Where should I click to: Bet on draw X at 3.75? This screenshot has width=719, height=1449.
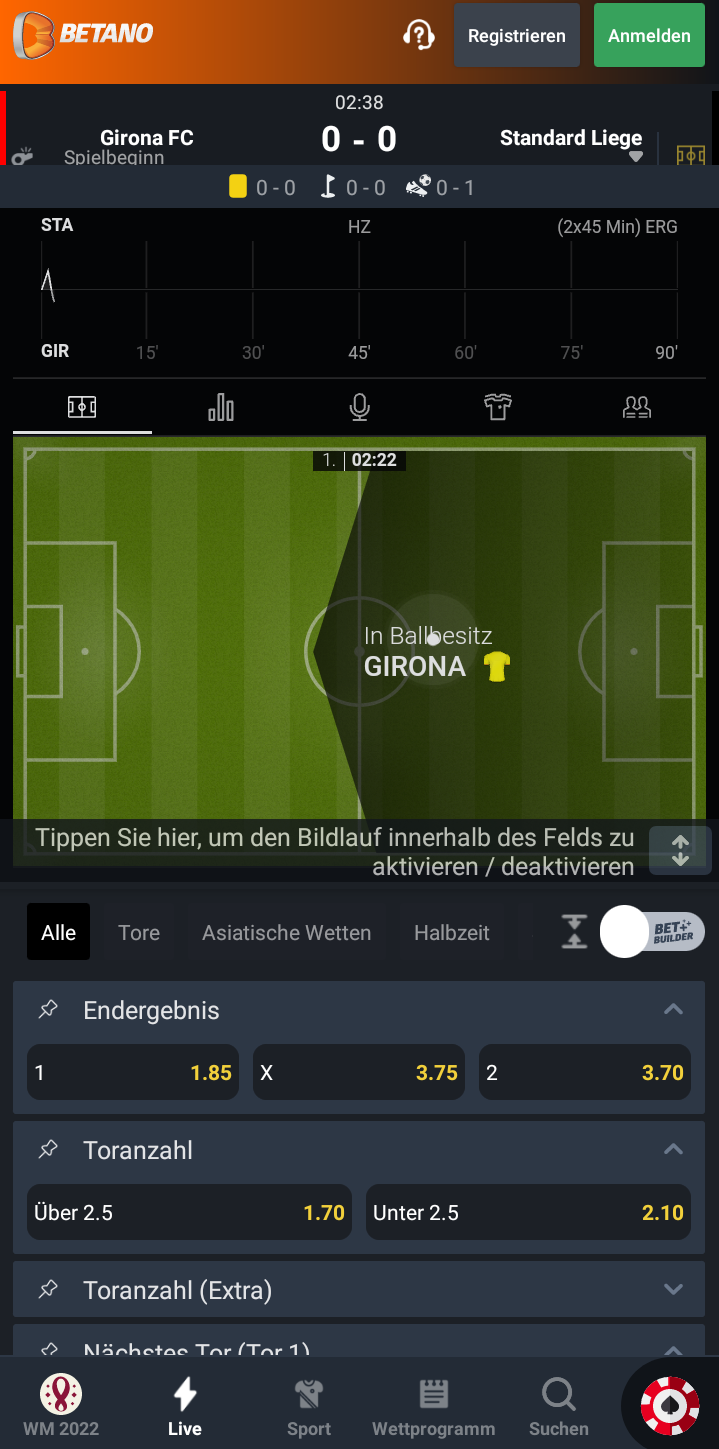tap(358, 1073)
